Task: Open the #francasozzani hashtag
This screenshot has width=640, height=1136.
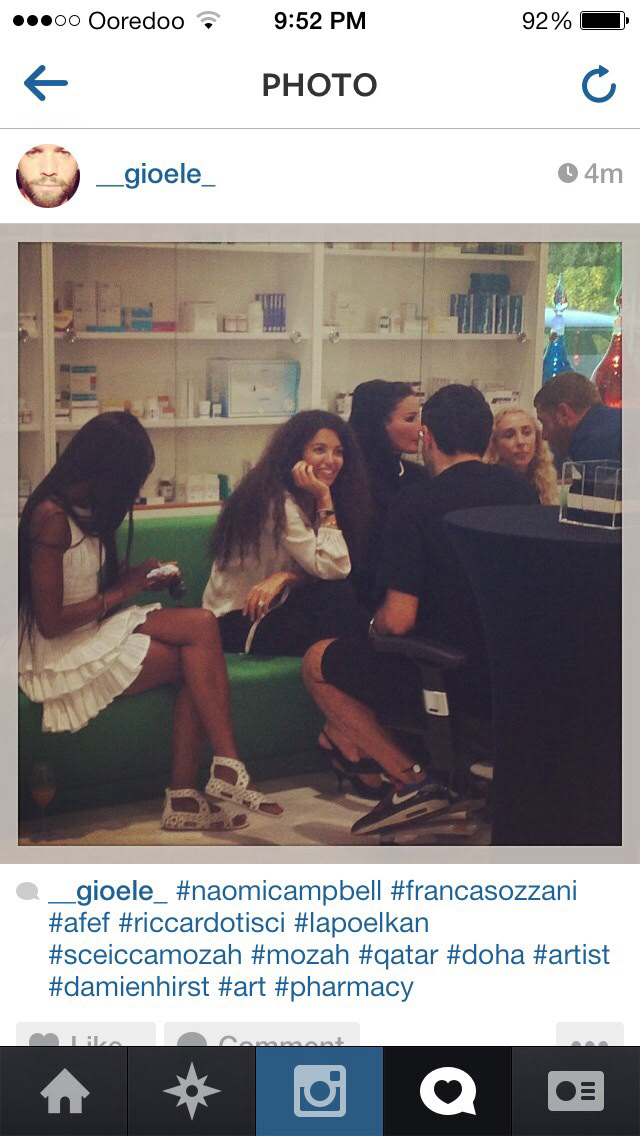Action: point(483,890)
